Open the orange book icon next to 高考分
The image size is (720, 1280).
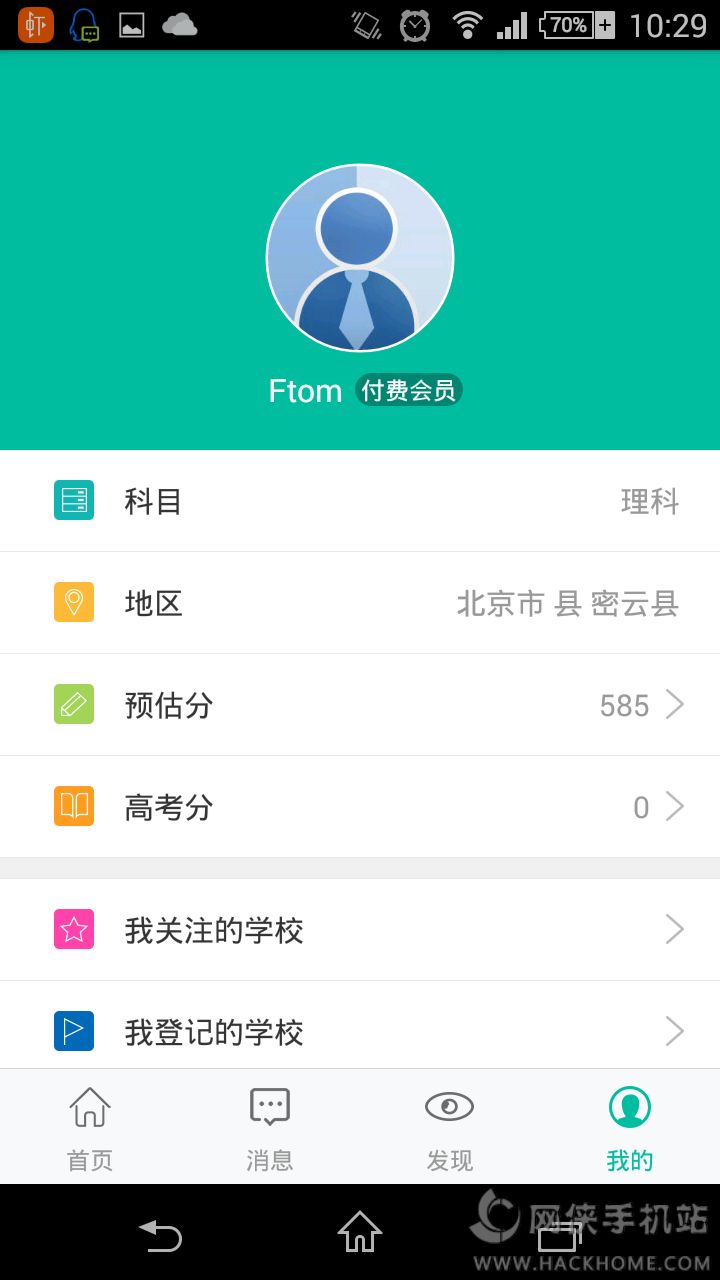(x=73, y=806)
